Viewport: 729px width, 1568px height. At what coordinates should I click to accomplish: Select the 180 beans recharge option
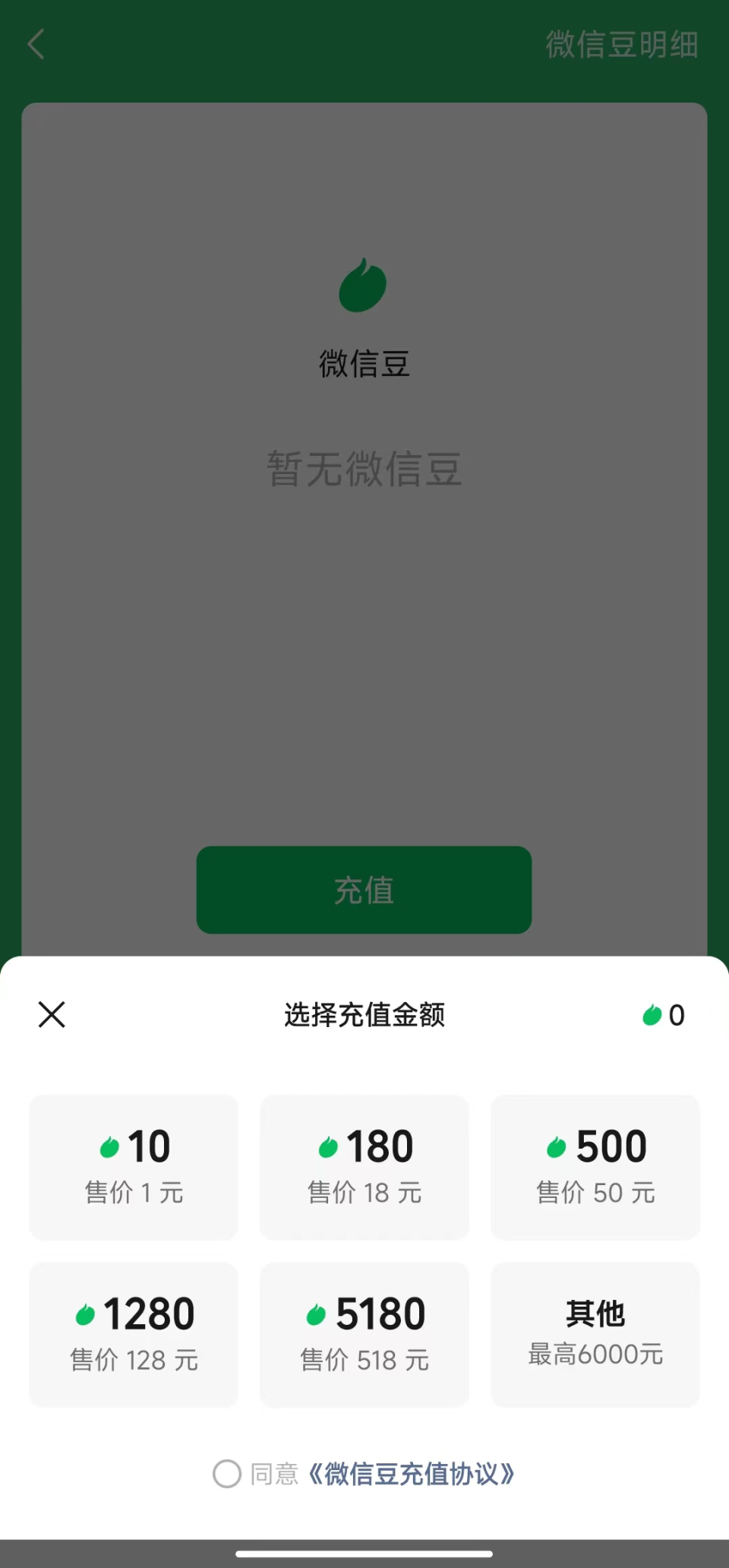pyautogui.click(x=364, y=1168)
